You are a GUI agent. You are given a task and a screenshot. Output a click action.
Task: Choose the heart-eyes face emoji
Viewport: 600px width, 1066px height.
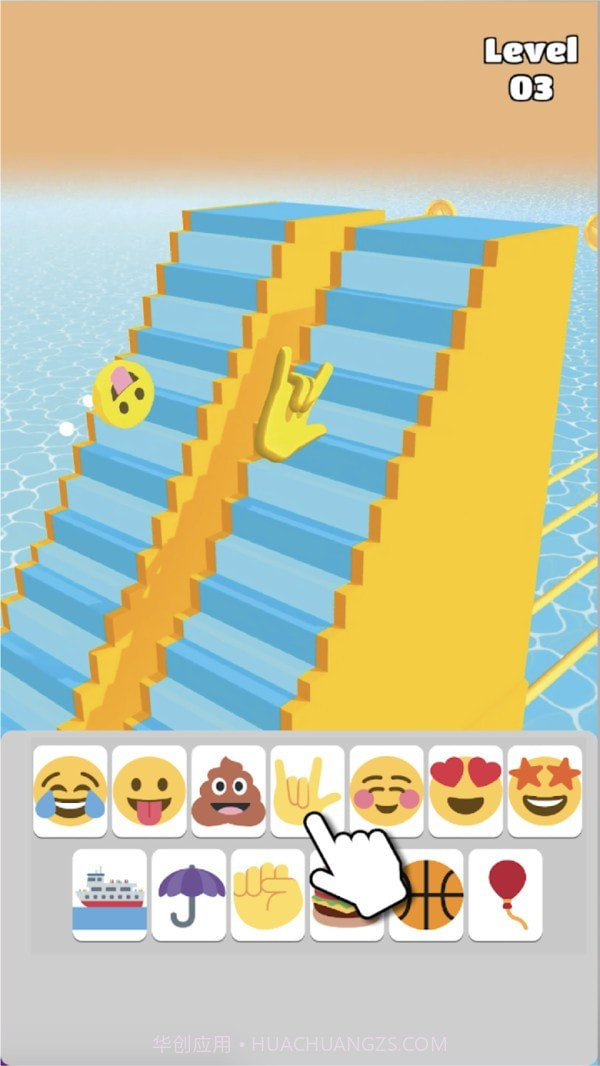tap(465, 790)
